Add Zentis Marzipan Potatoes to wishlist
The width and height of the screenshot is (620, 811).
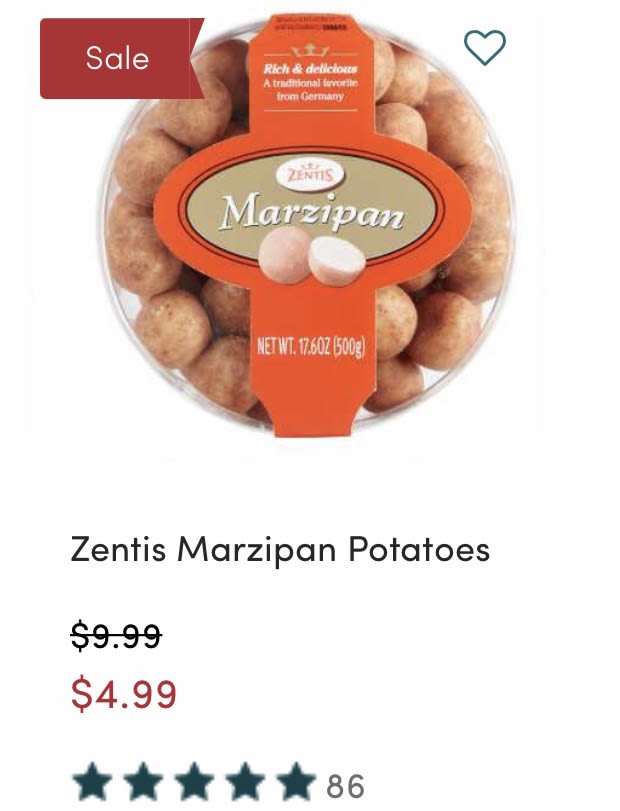click(485, 47)
